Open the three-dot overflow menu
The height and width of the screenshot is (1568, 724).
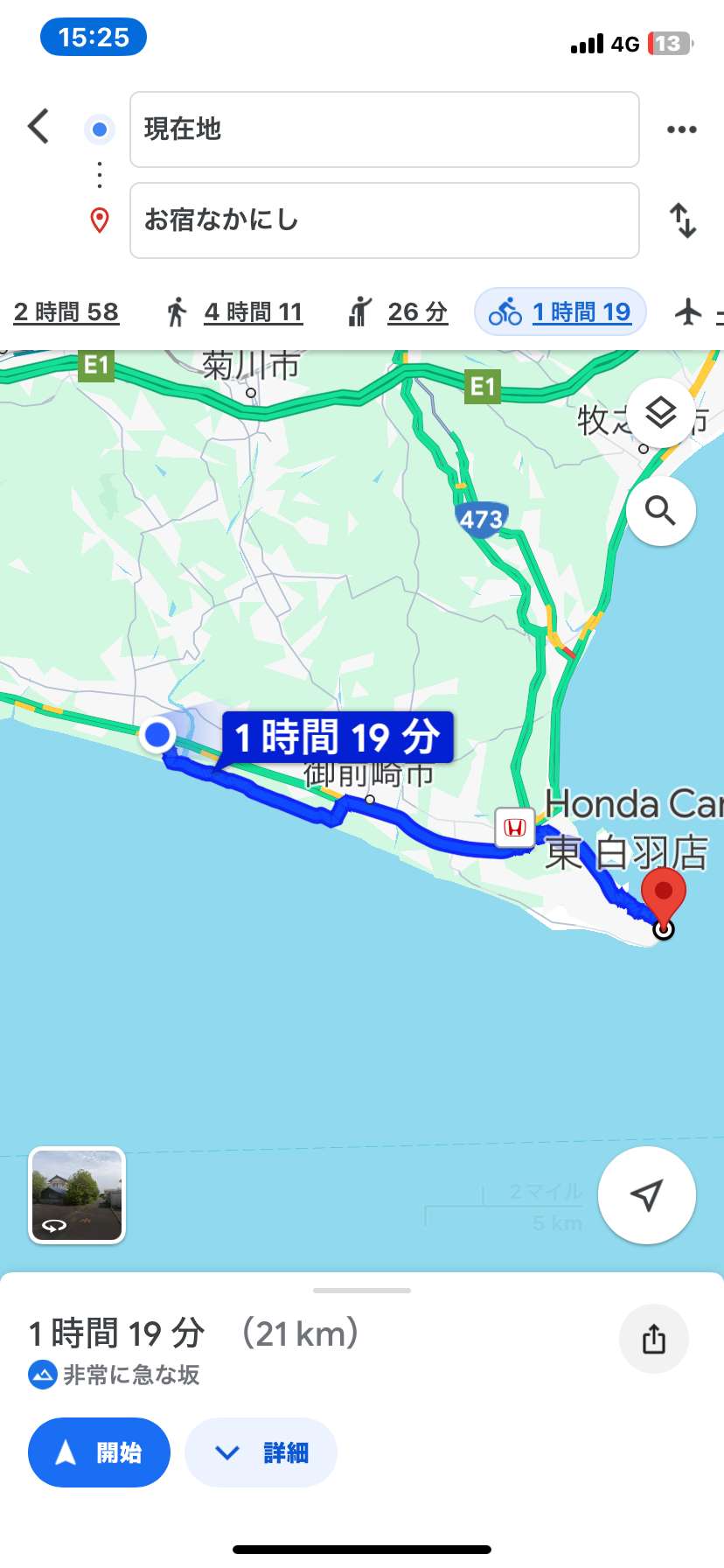coord(682,129)
